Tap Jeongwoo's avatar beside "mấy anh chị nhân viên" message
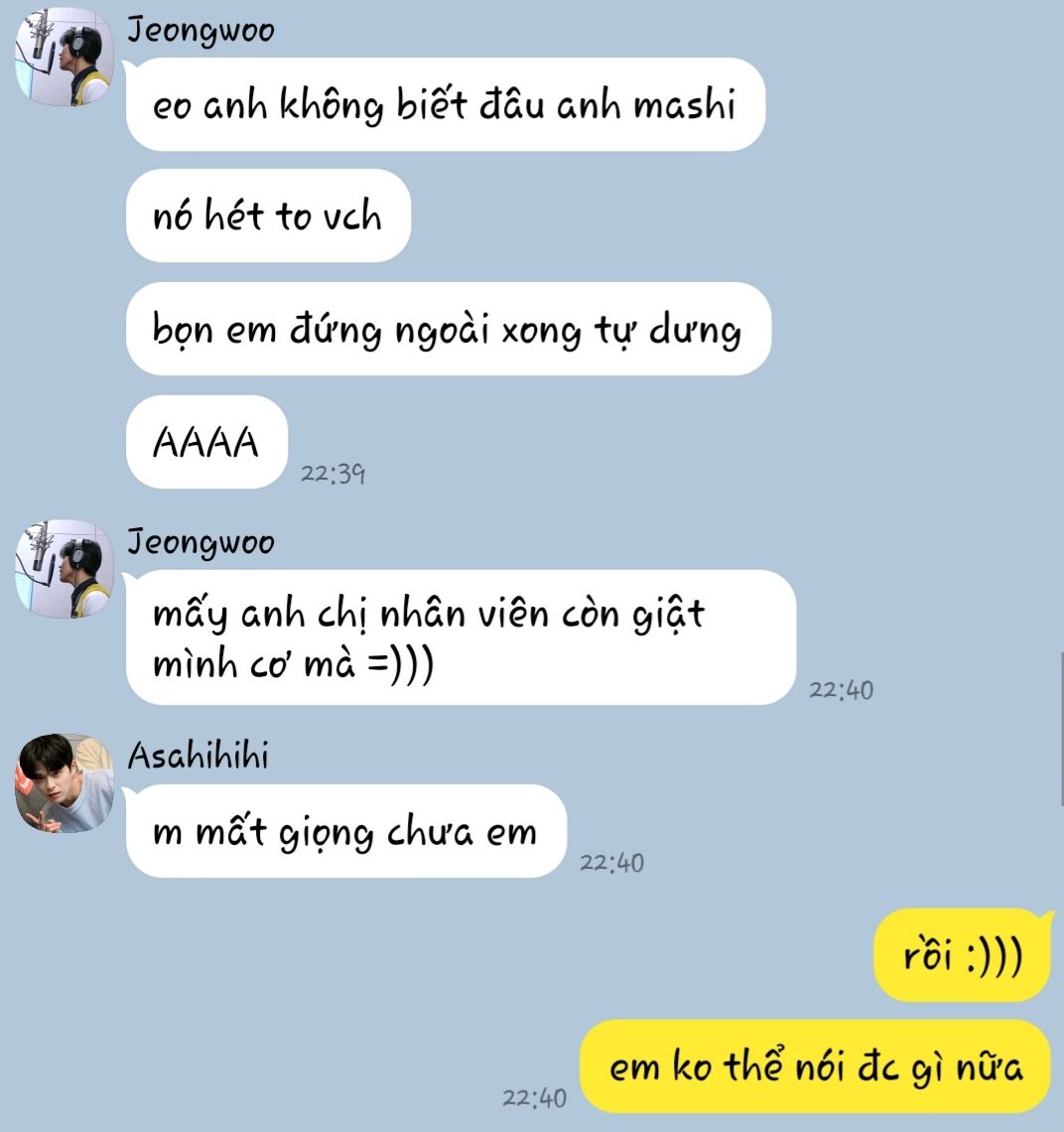1064x1132 pixels. 64,569
